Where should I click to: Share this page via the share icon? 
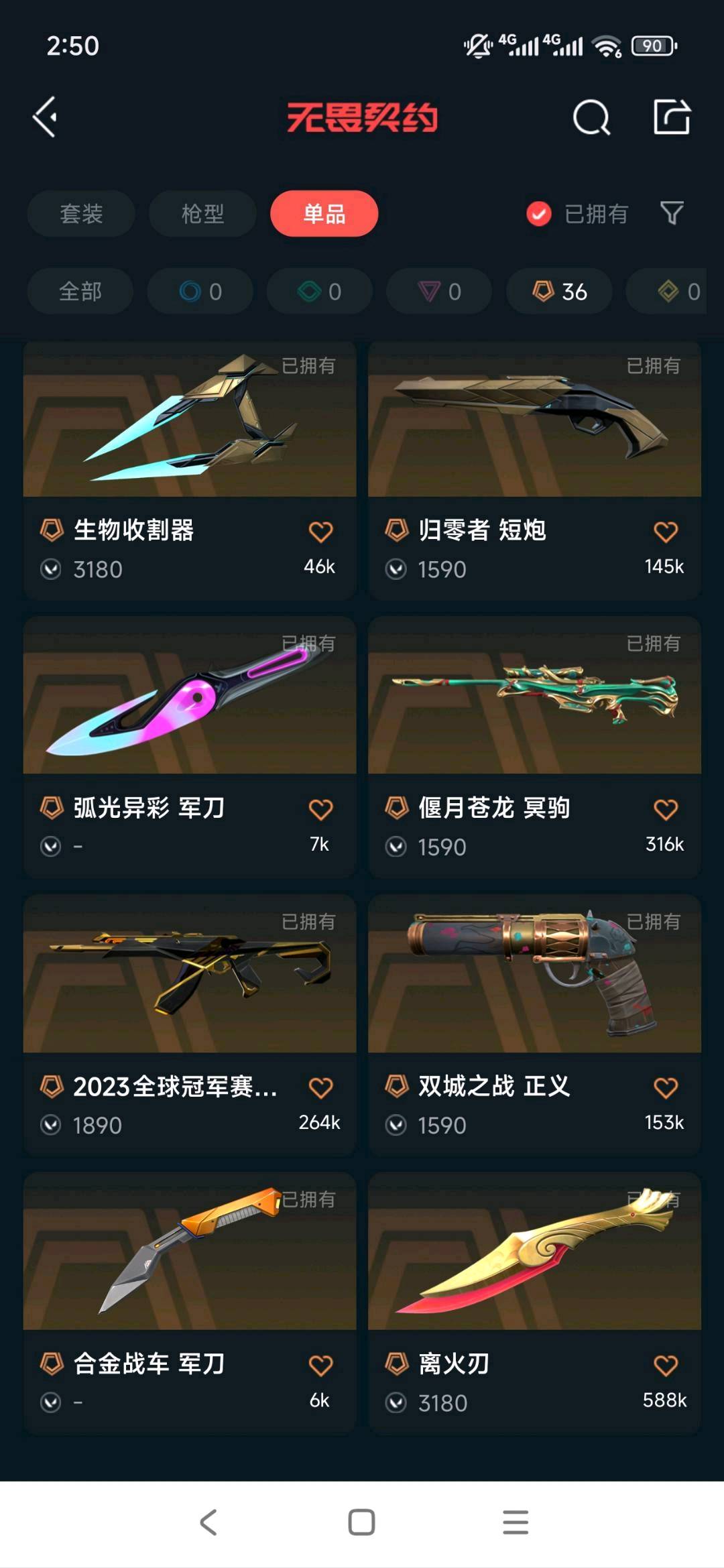(672, 117)
